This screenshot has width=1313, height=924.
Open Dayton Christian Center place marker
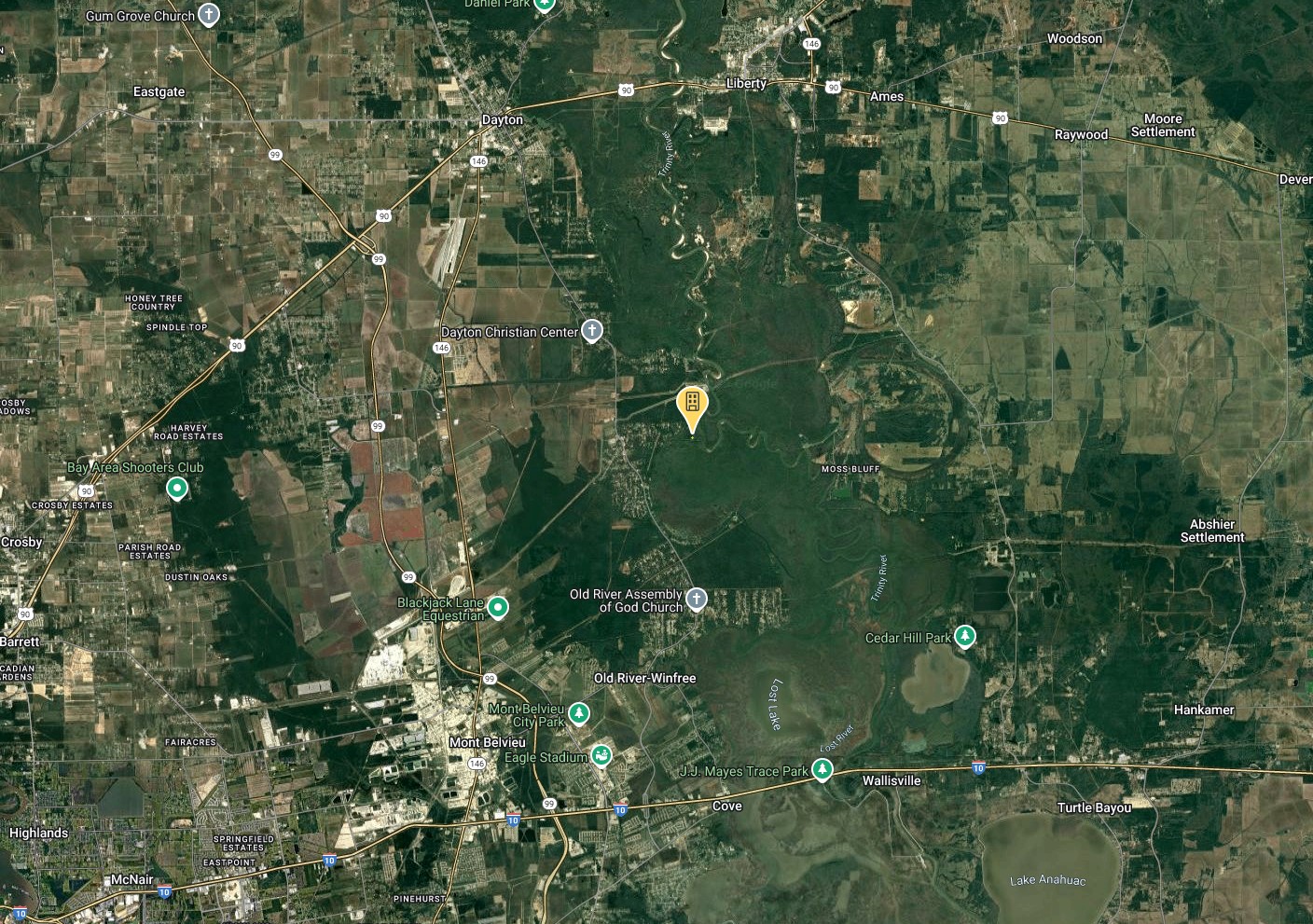(x=592, y=331)
